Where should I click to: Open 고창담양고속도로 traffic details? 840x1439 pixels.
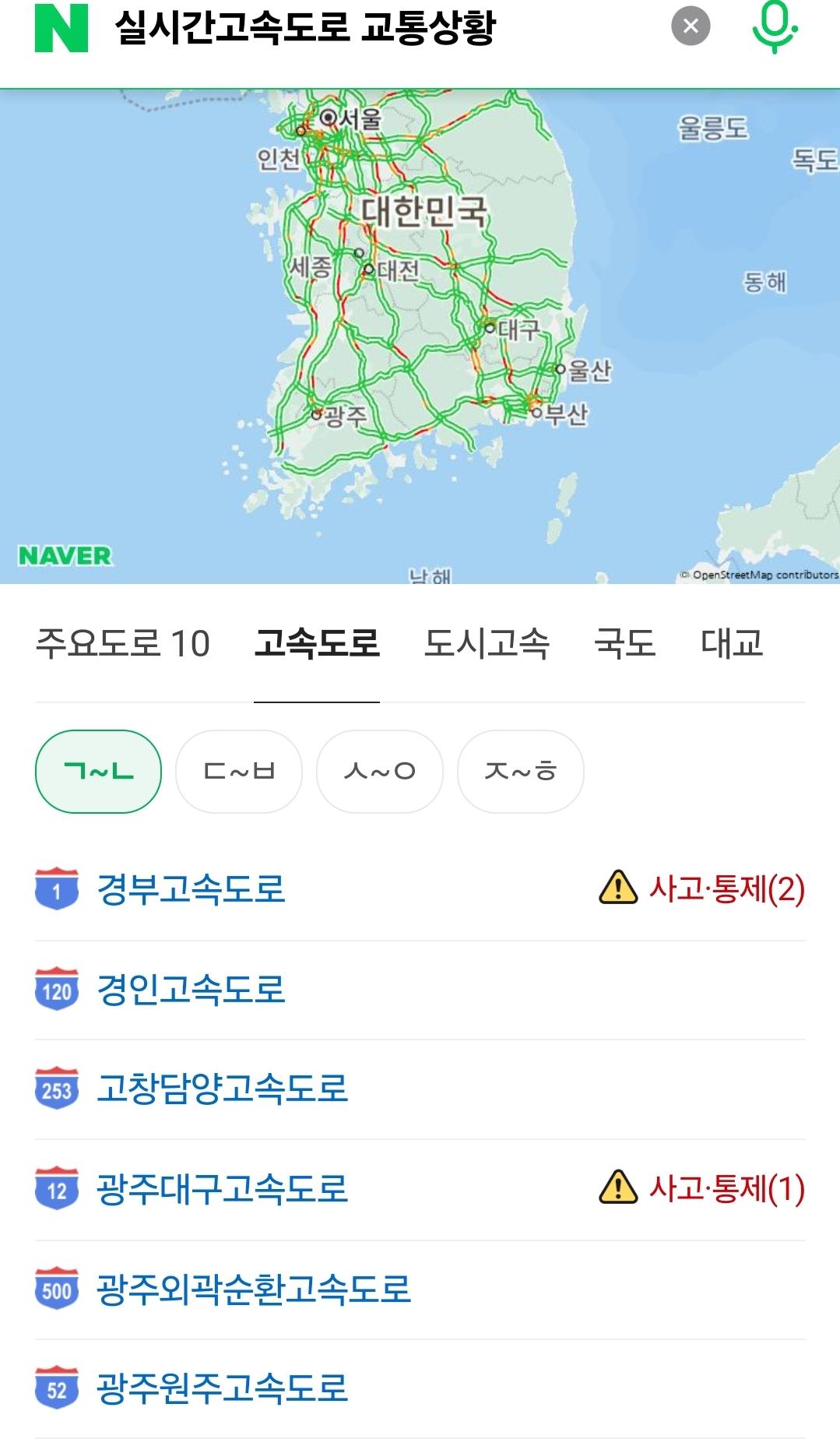click(222, 1089)
